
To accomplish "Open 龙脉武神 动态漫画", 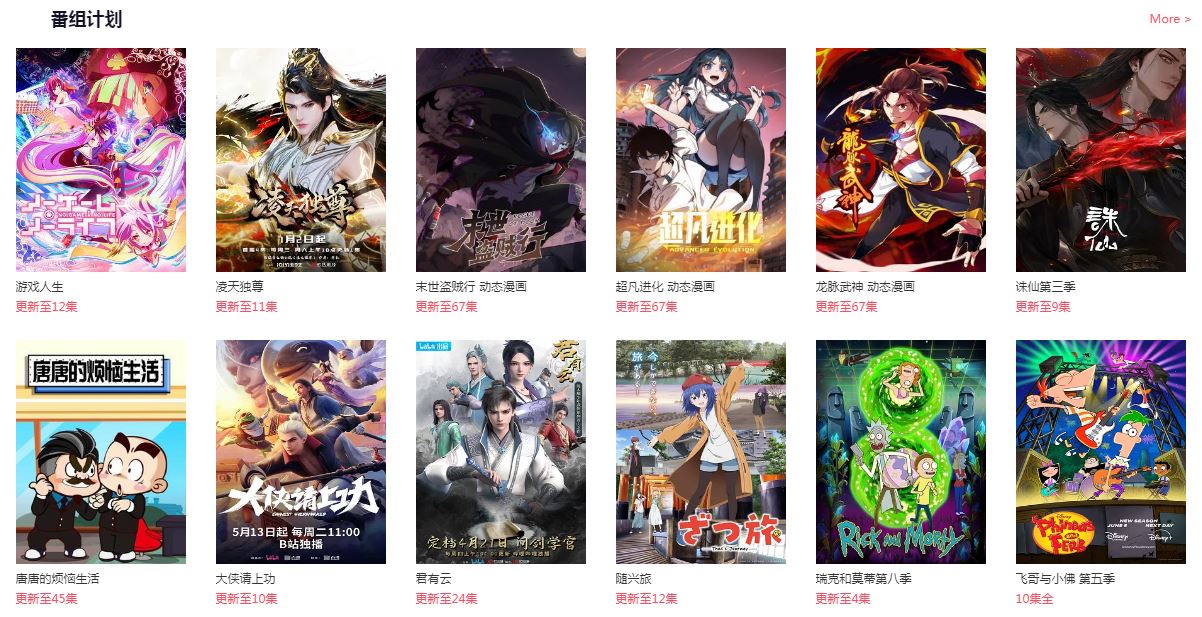I will pyautogui.click(x=901, y=160).
